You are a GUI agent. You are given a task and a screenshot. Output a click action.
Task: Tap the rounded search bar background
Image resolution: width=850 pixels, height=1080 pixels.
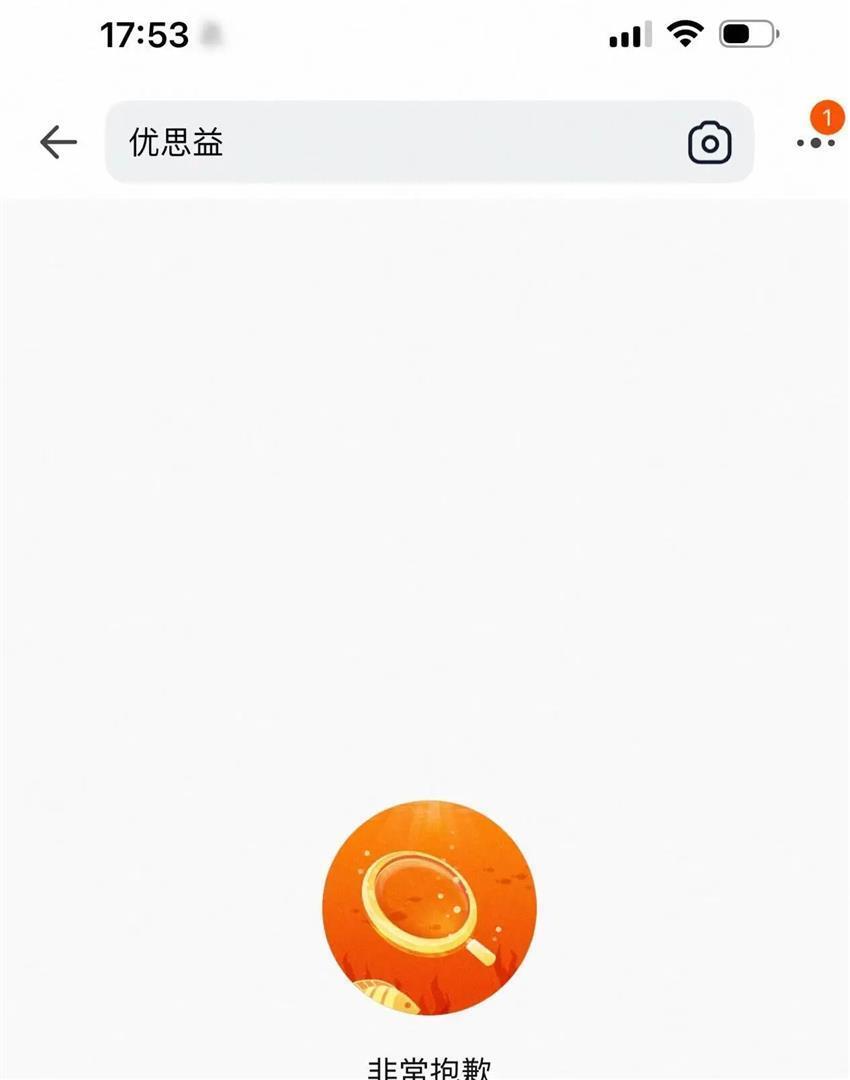(430, 141)
